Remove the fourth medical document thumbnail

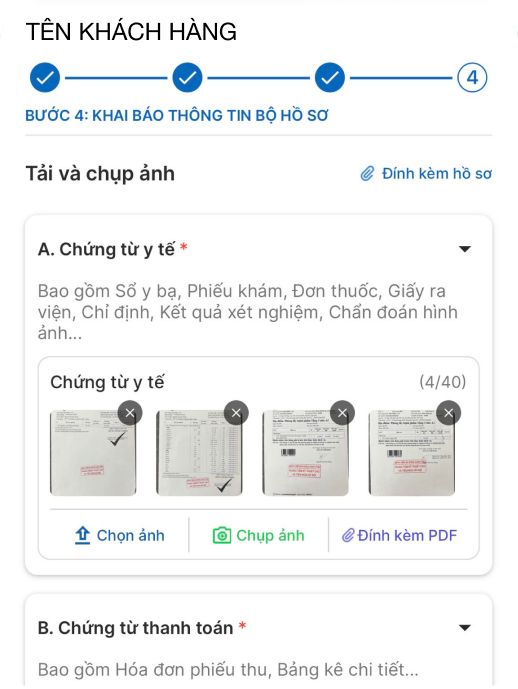(449, 413)
